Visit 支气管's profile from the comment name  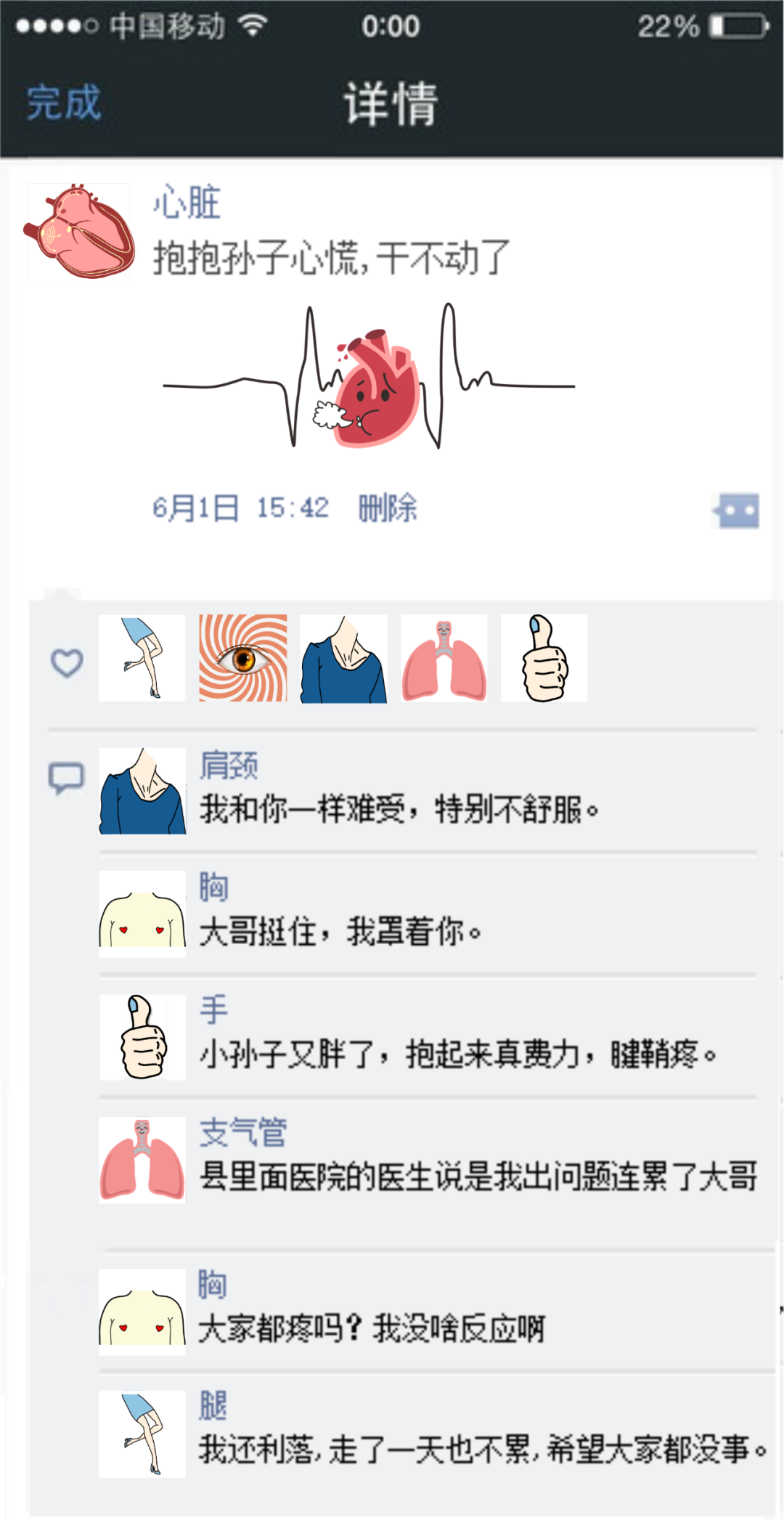point(243,1132)
